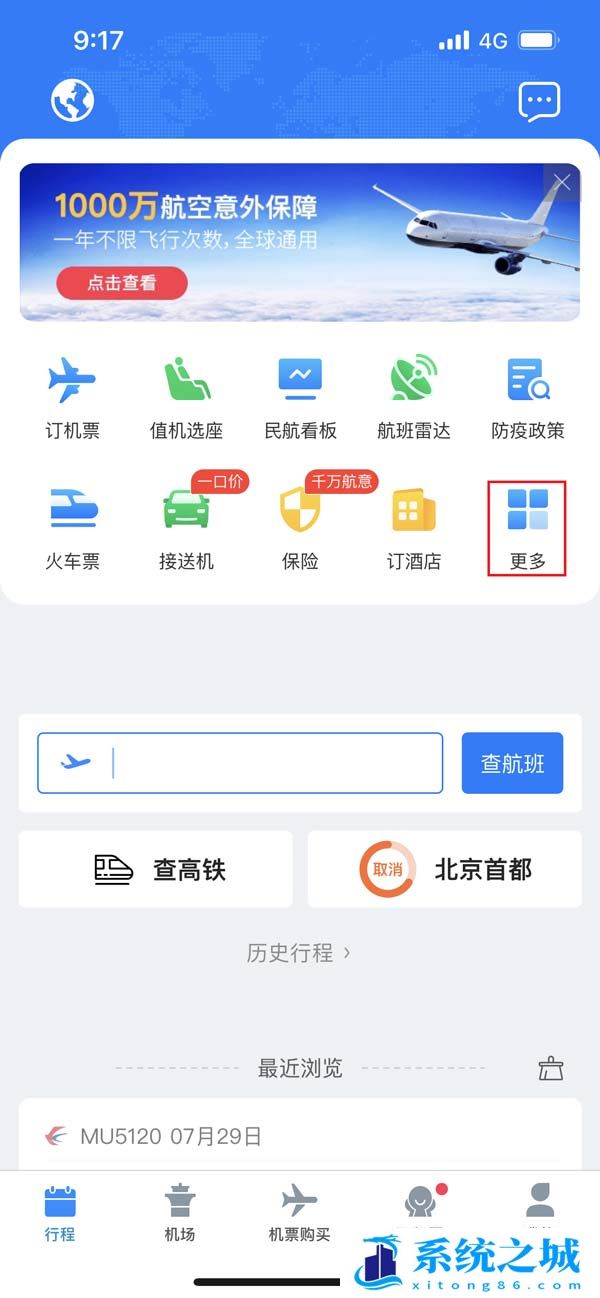The height and width of the screenshot is (1298, 600).
Task: Open the MU5120 recent flight card
Action: [300, 1136]
